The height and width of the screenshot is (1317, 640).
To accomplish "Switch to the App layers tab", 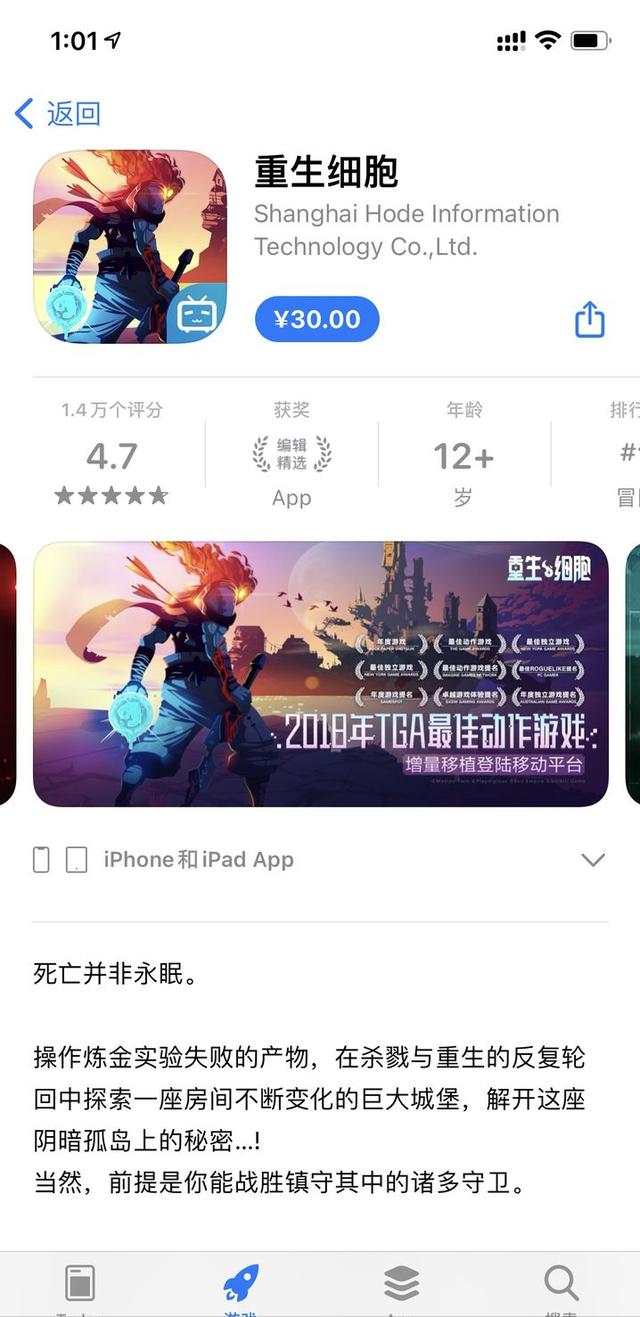I will 401,1285.
